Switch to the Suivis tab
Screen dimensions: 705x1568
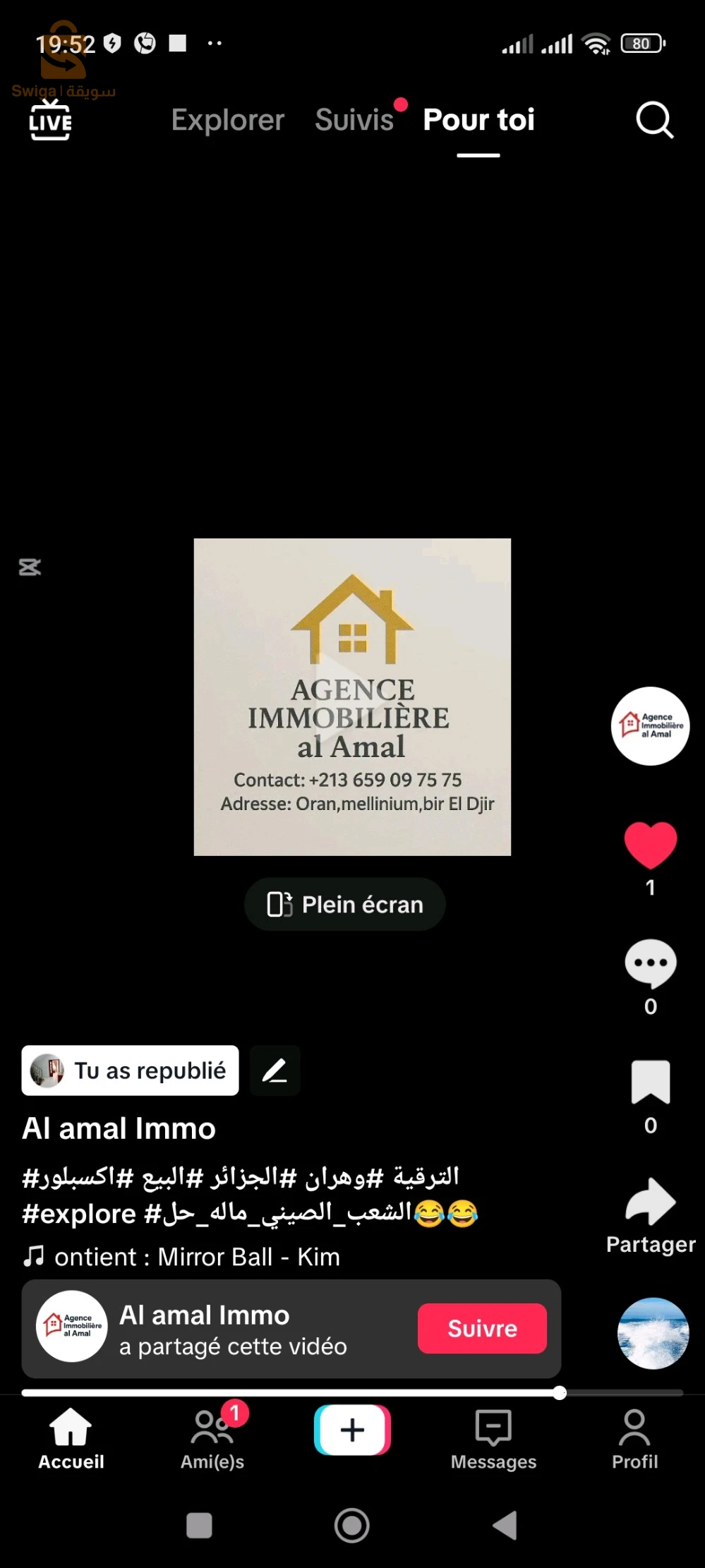pos(354,120)
